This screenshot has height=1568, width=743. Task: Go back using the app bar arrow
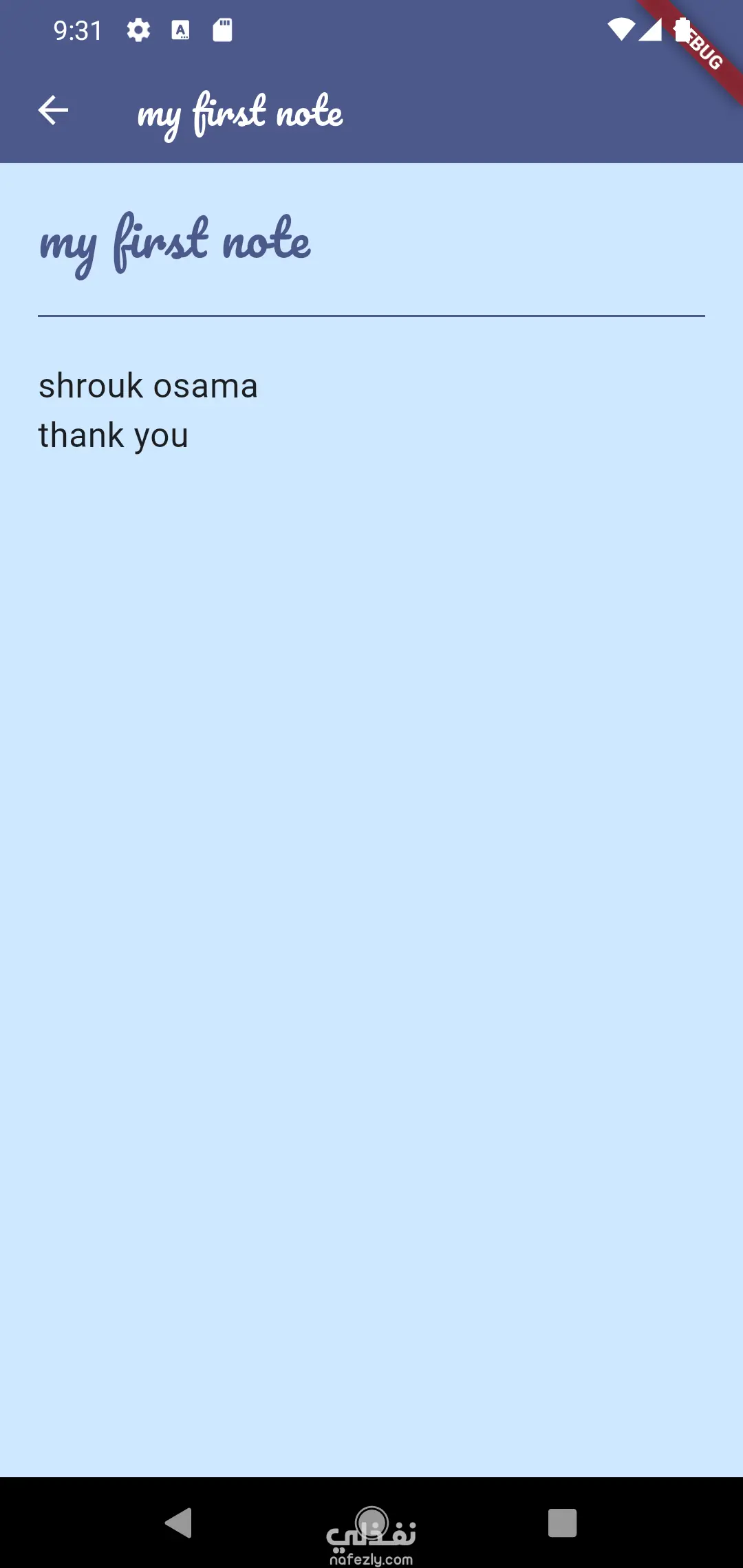point(53,111)
